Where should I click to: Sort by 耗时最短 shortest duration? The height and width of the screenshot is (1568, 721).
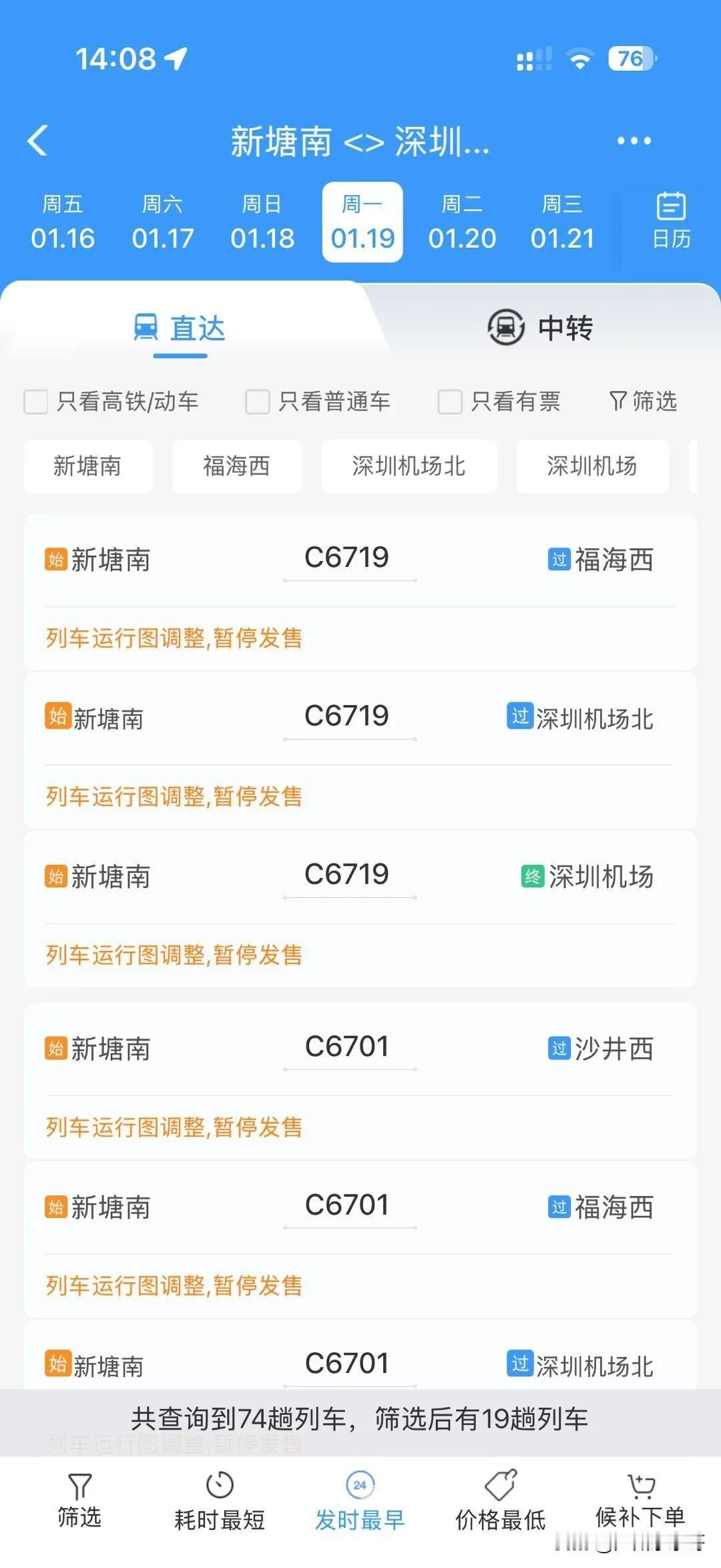(x=220, y=1501)
